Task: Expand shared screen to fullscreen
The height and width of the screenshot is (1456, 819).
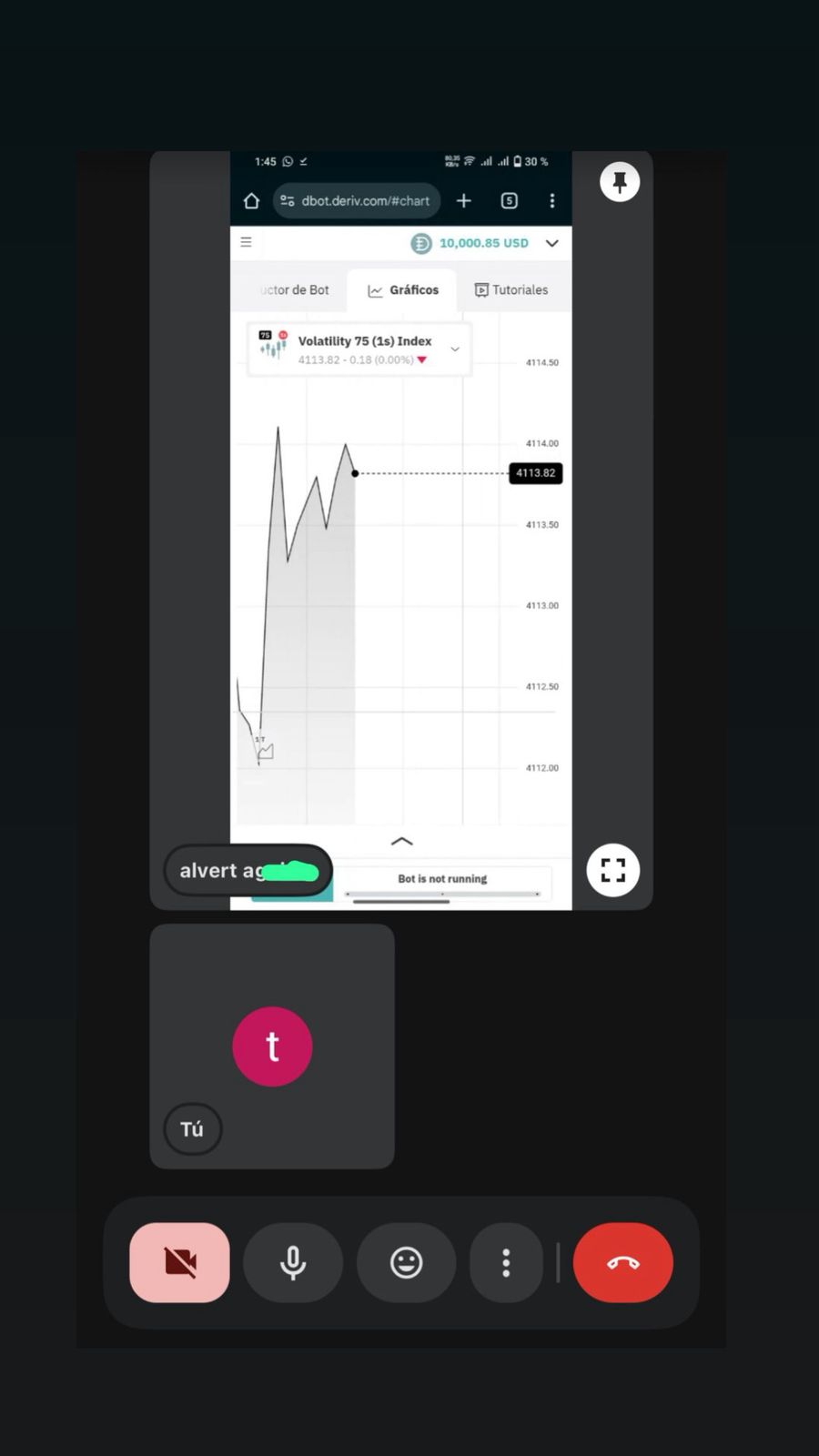Action: click(x=612, y=870)
